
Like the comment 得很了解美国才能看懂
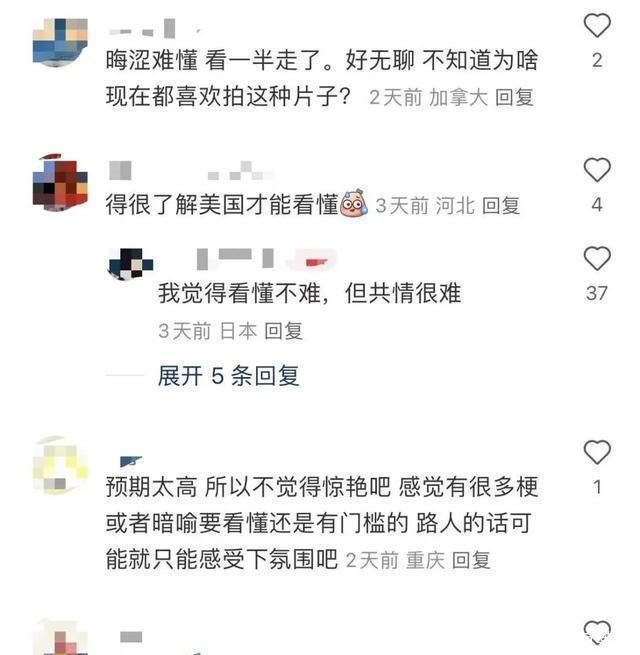click(597, 170)
